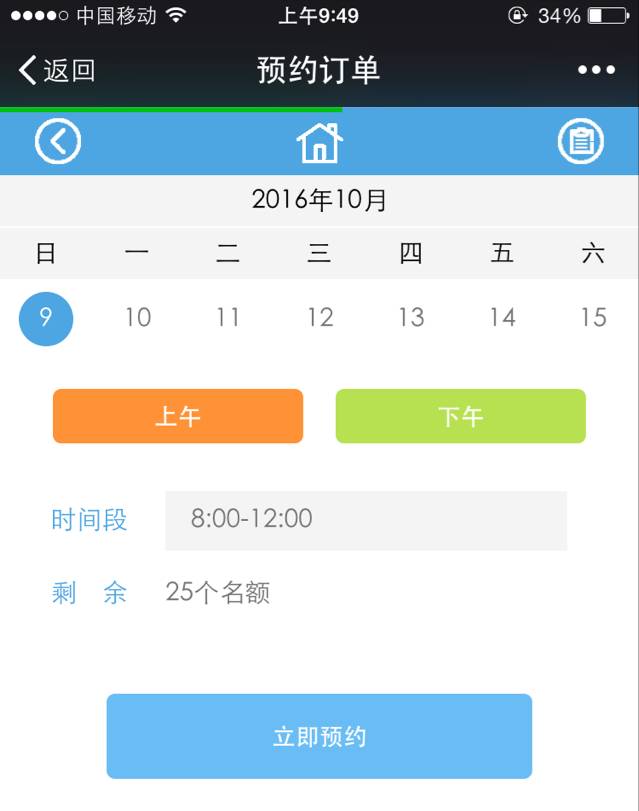Go to the home icon
This screenshot has width=639, height=811.
pyautogui.click(x=319, y=143)
